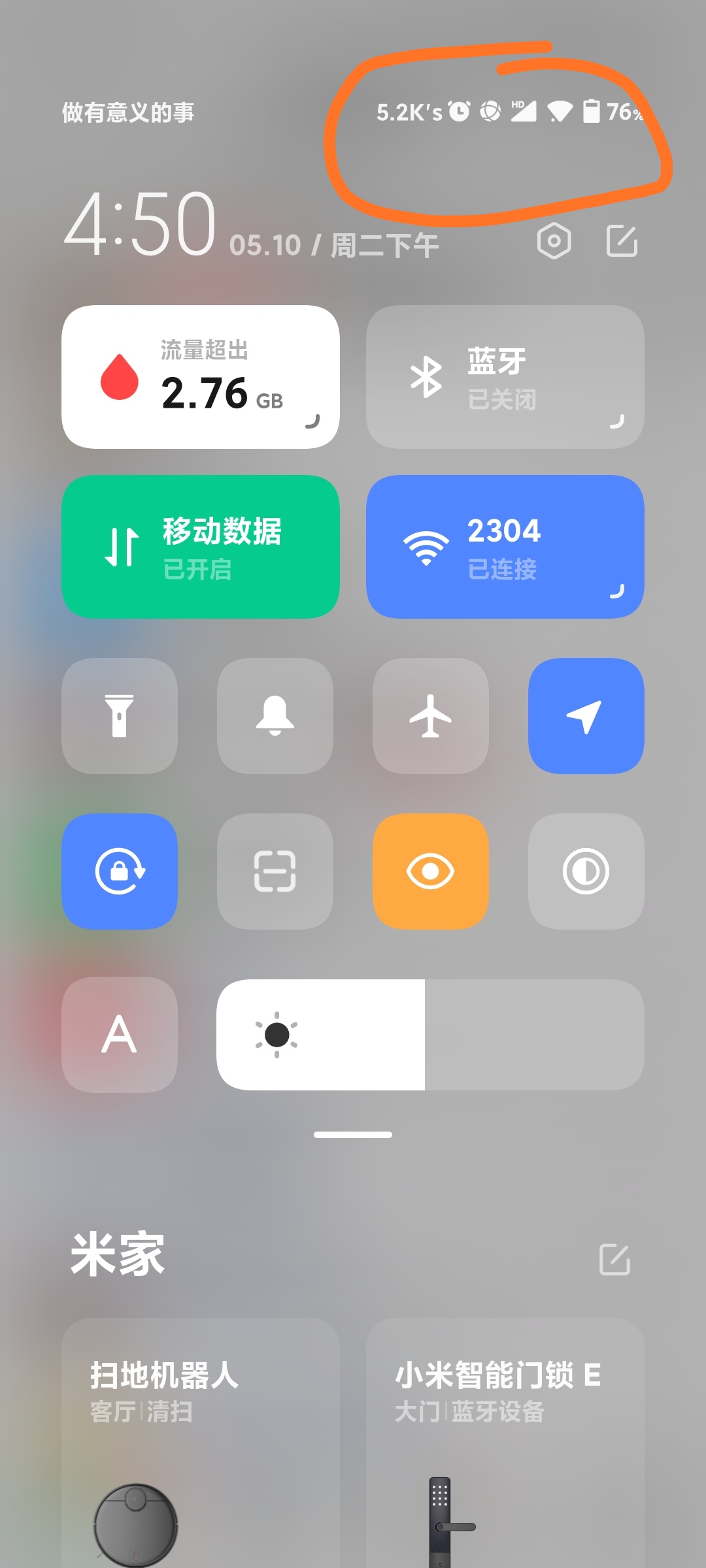Enable airplane mode
This screenshot has width=706, height=1568.
click(x=431, y=716)
